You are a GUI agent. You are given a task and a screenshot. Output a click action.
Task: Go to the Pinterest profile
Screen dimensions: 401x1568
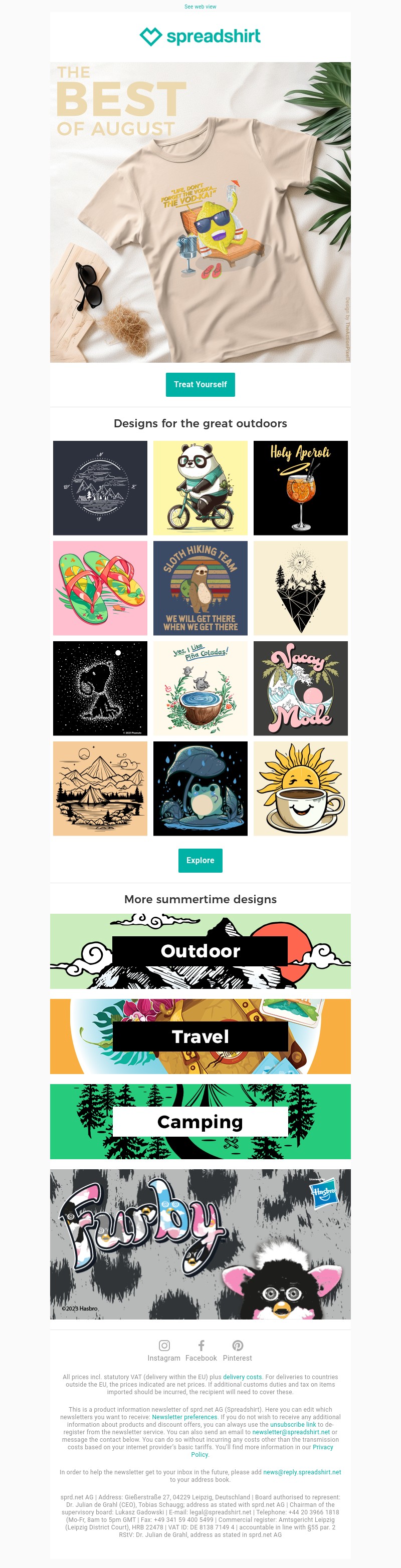pos(237,1350)
